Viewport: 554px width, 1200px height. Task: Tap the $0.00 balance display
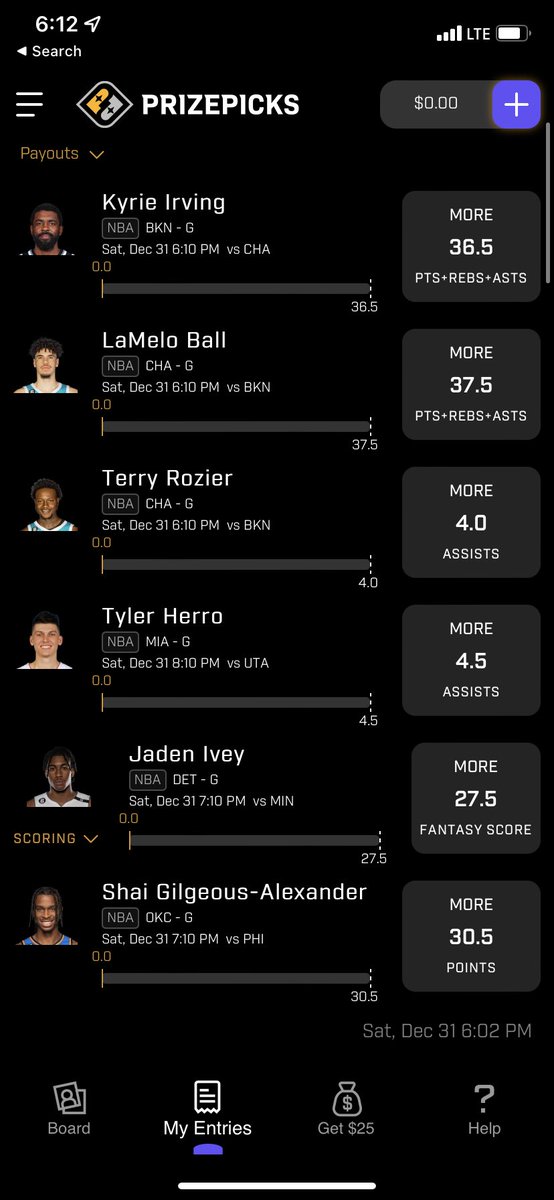coord(436,104)
